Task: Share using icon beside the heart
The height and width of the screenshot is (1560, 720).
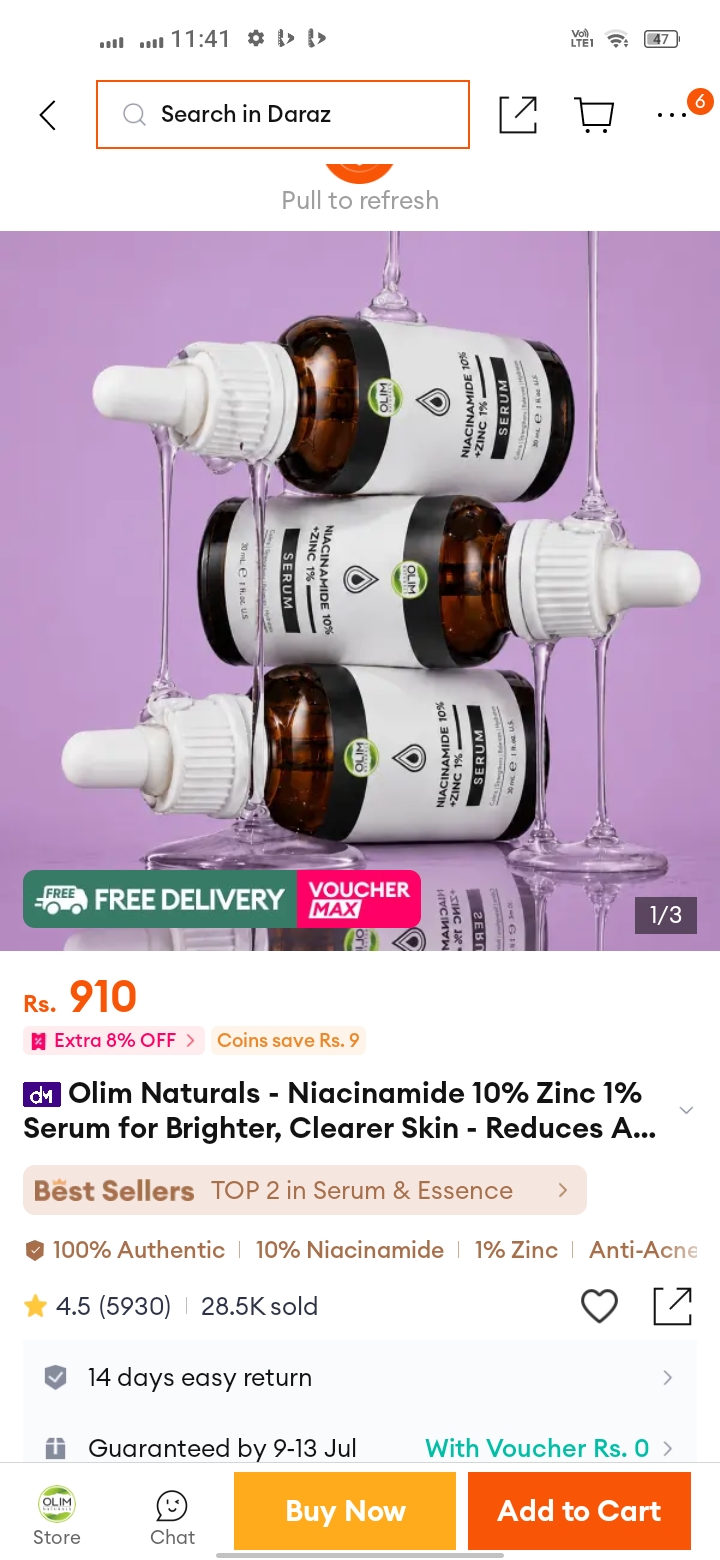Action: pos(672,1306)
